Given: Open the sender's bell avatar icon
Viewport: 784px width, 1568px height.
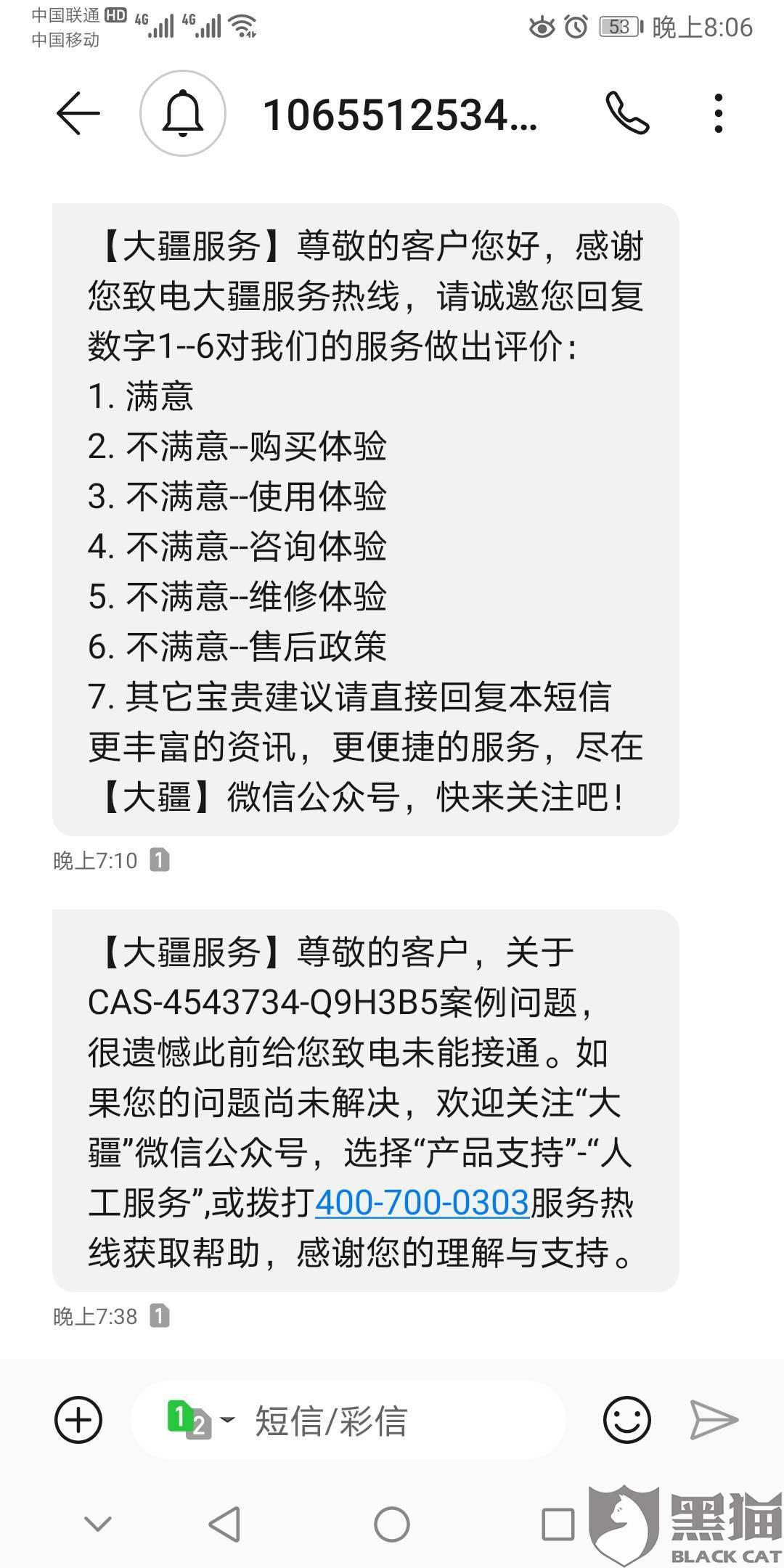Looking at the screenshot, I should pyautogui.click(x=183, y=113).
